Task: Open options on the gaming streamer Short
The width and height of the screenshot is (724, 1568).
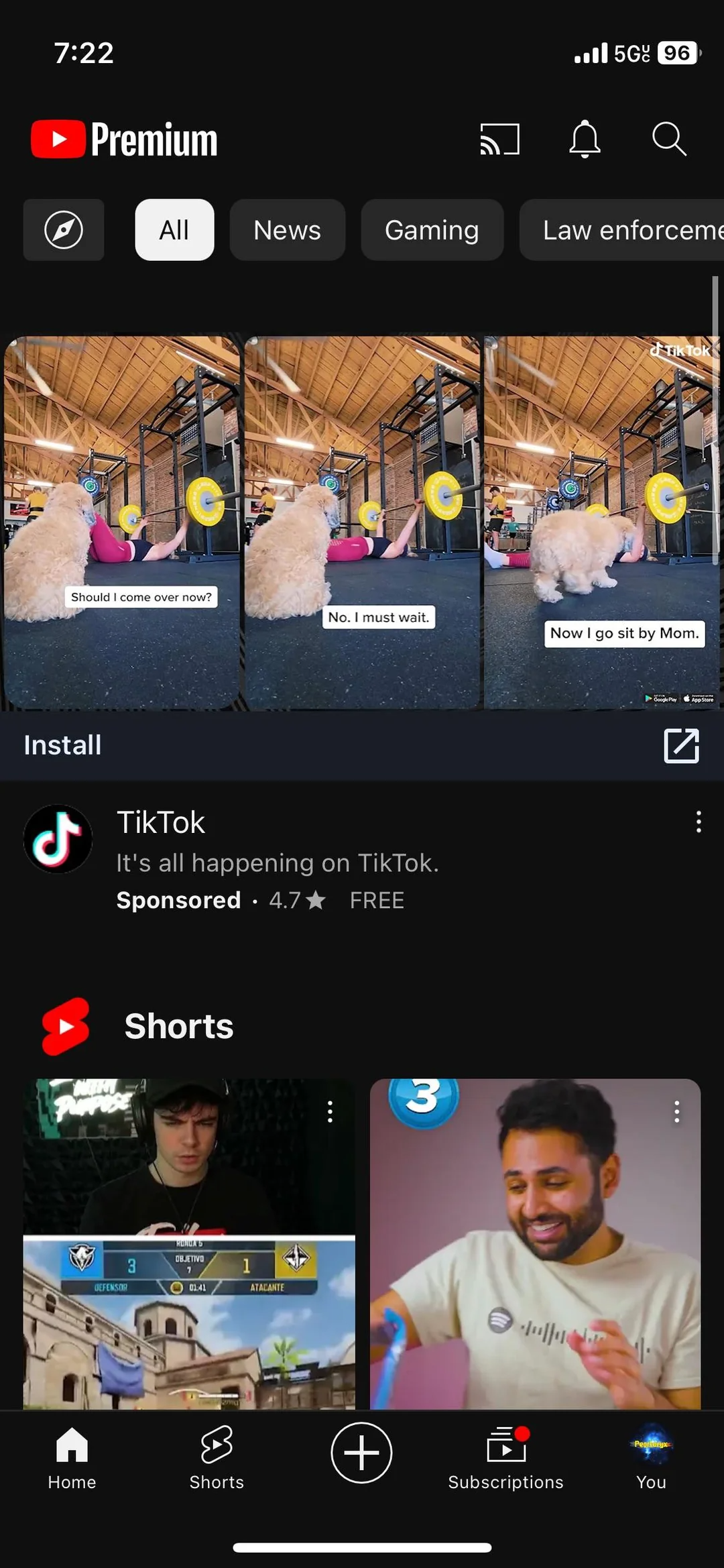Action: point(330,1112)
